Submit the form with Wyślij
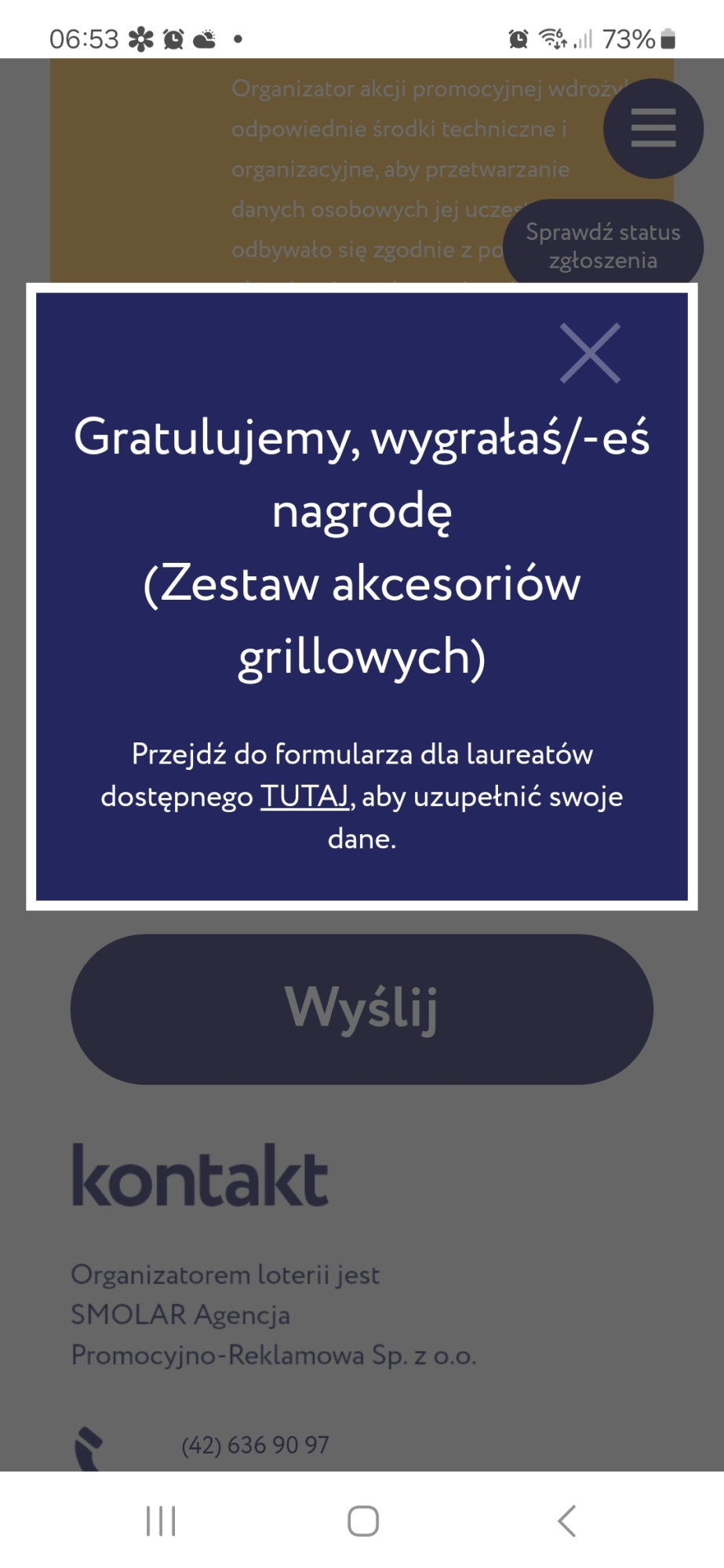The width and height of the screenshot is (724, 1568). [362, 1008]
